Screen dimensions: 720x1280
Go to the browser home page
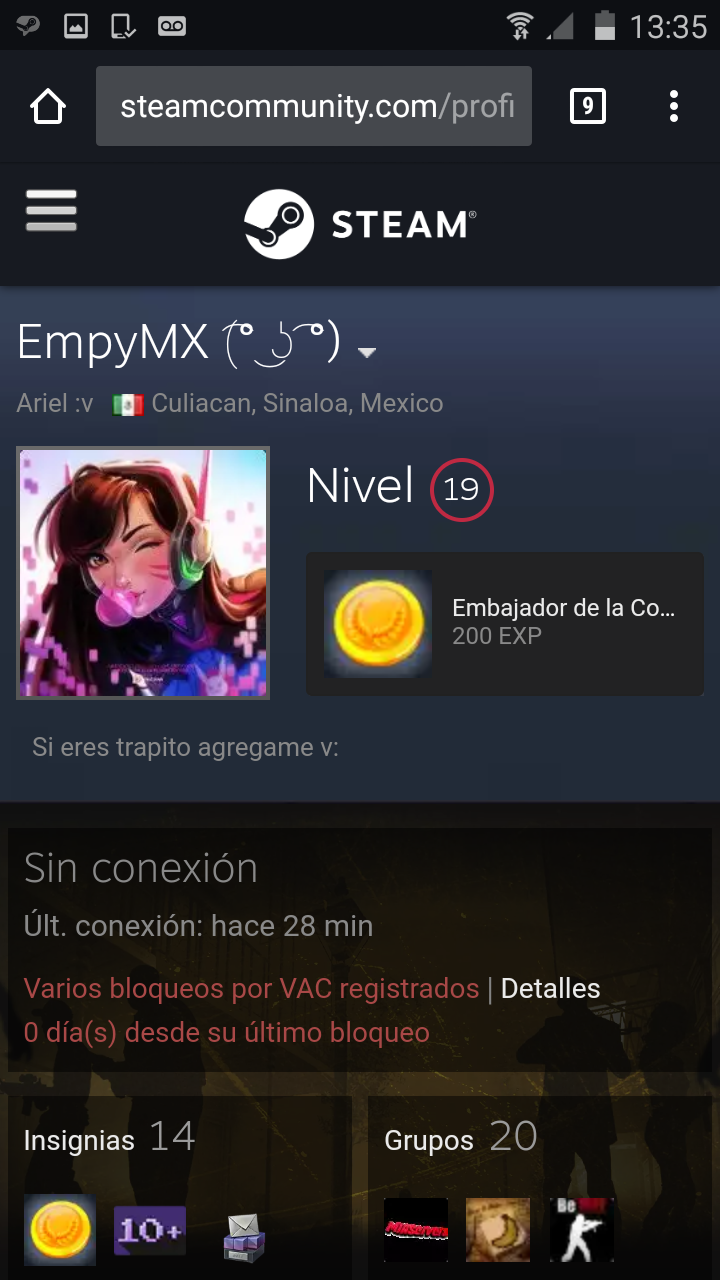(48, 106)
